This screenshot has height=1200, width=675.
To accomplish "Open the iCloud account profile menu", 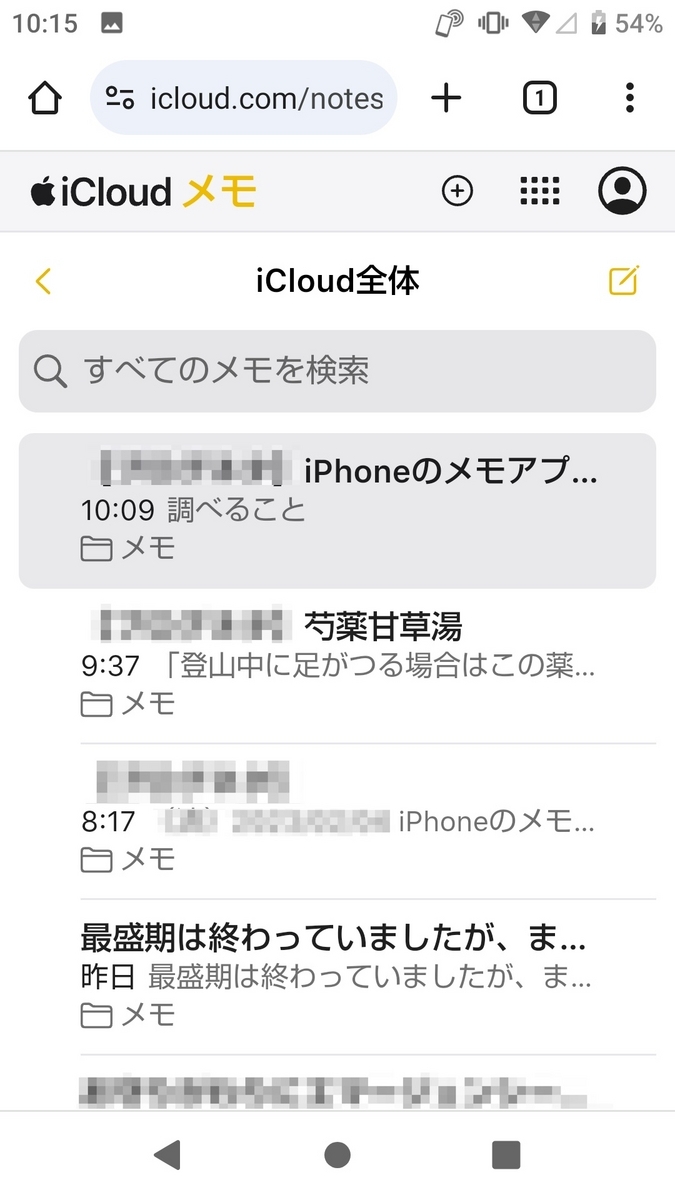I will 622,191.
